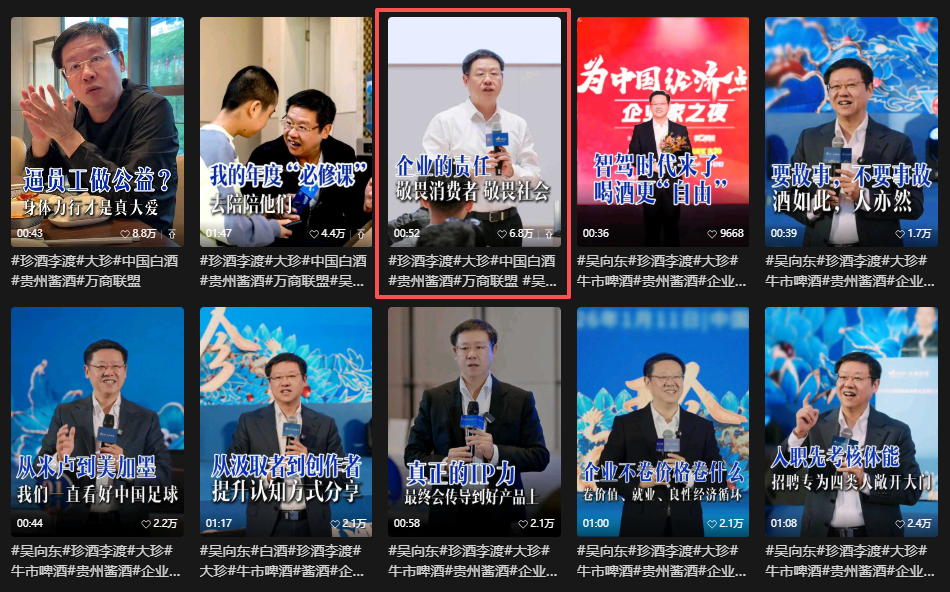Play the video 我的年度"必修课"
Viewport: 950px width, 592px height.
point(286,130)
